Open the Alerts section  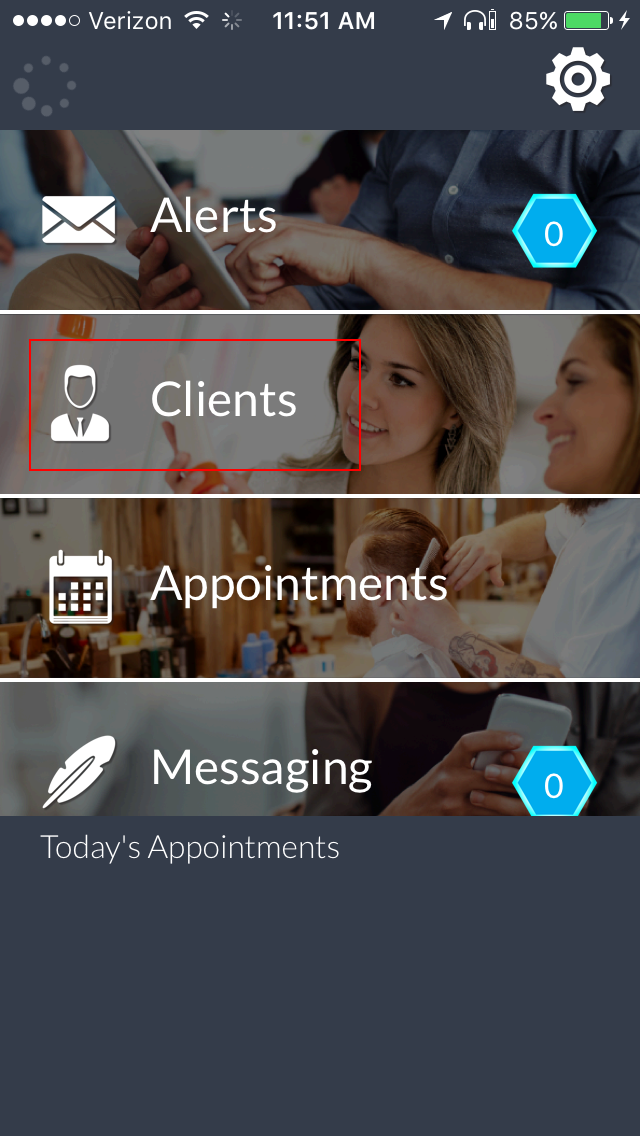click(213, 218)
